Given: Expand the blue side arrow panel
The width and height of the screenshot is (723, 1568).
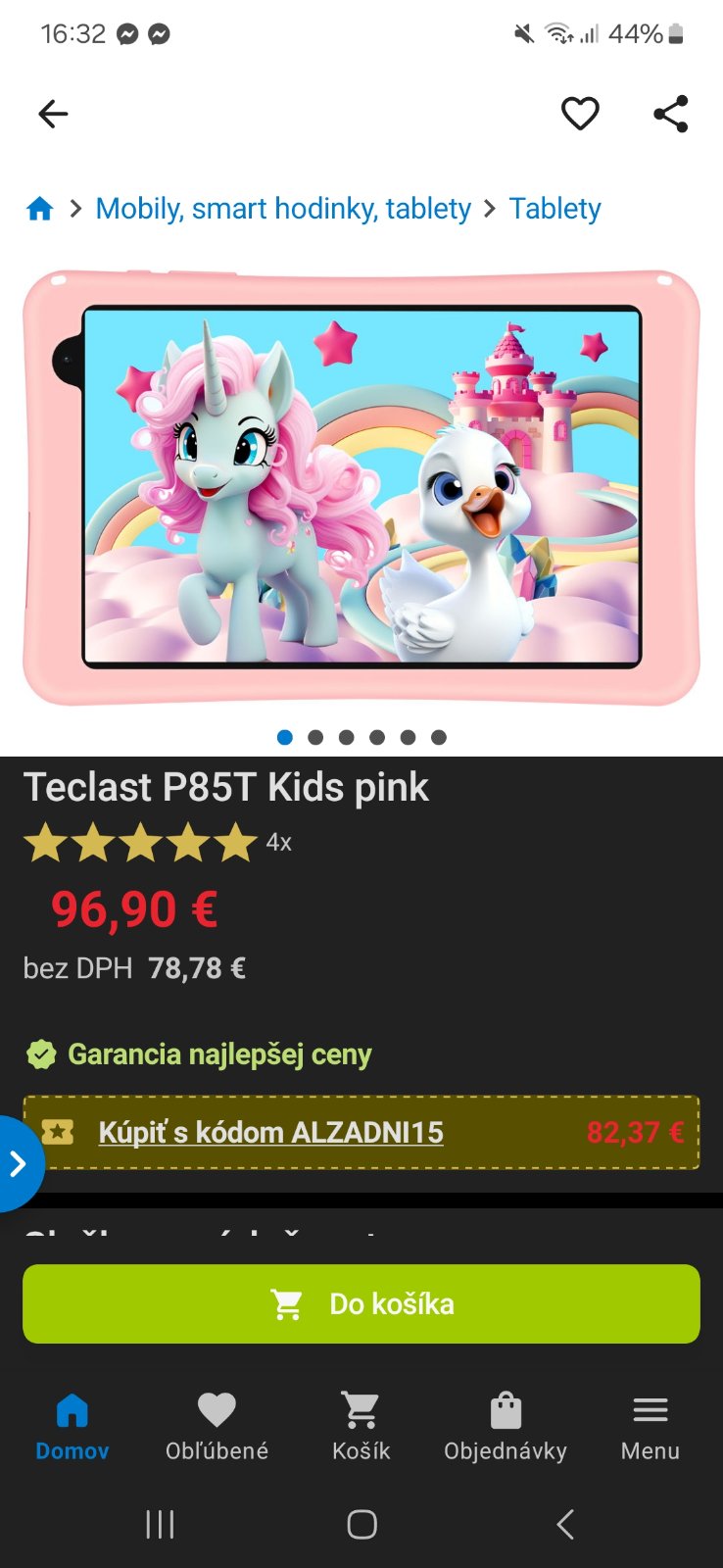Looking at the screenshot, I should coord(17,1163).
